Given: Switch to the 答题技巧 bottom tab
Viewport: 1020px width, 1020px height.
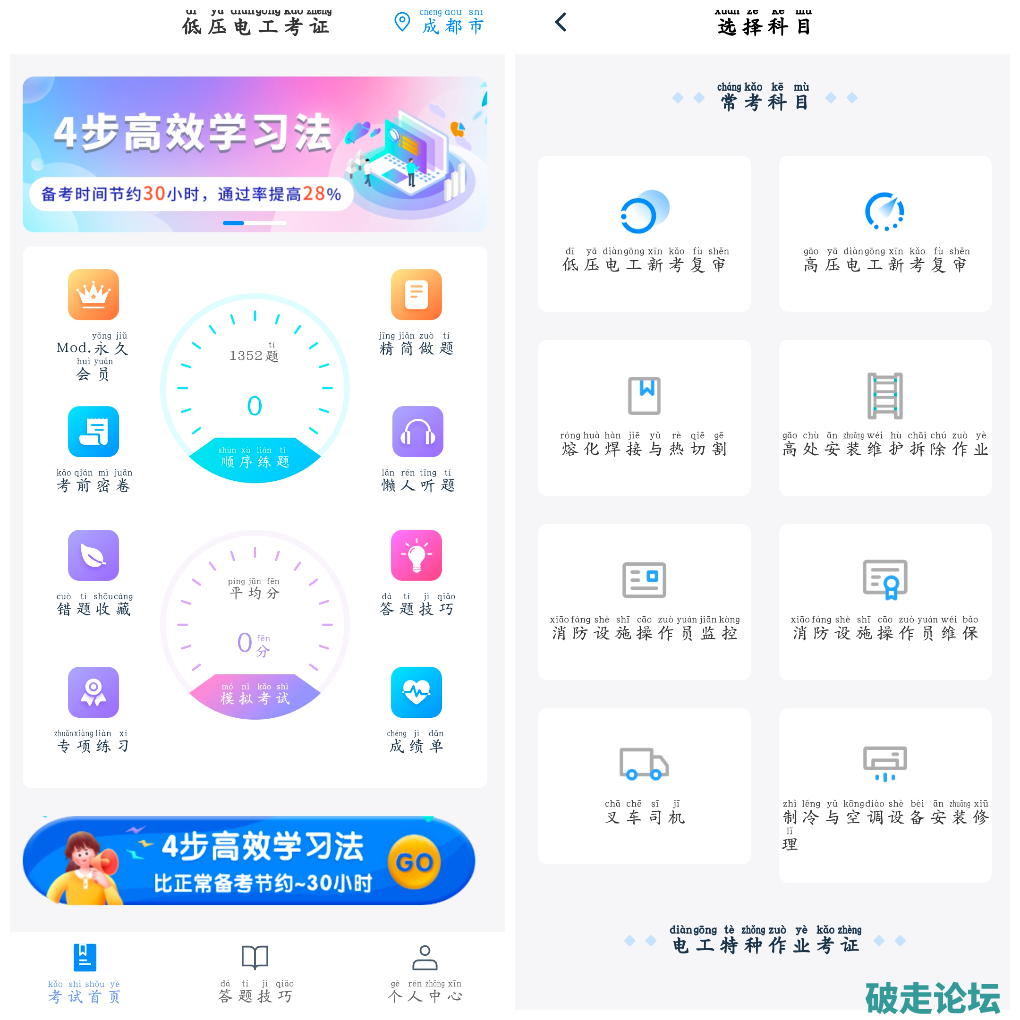Looking at the screenshot, I should pos(255,972).
